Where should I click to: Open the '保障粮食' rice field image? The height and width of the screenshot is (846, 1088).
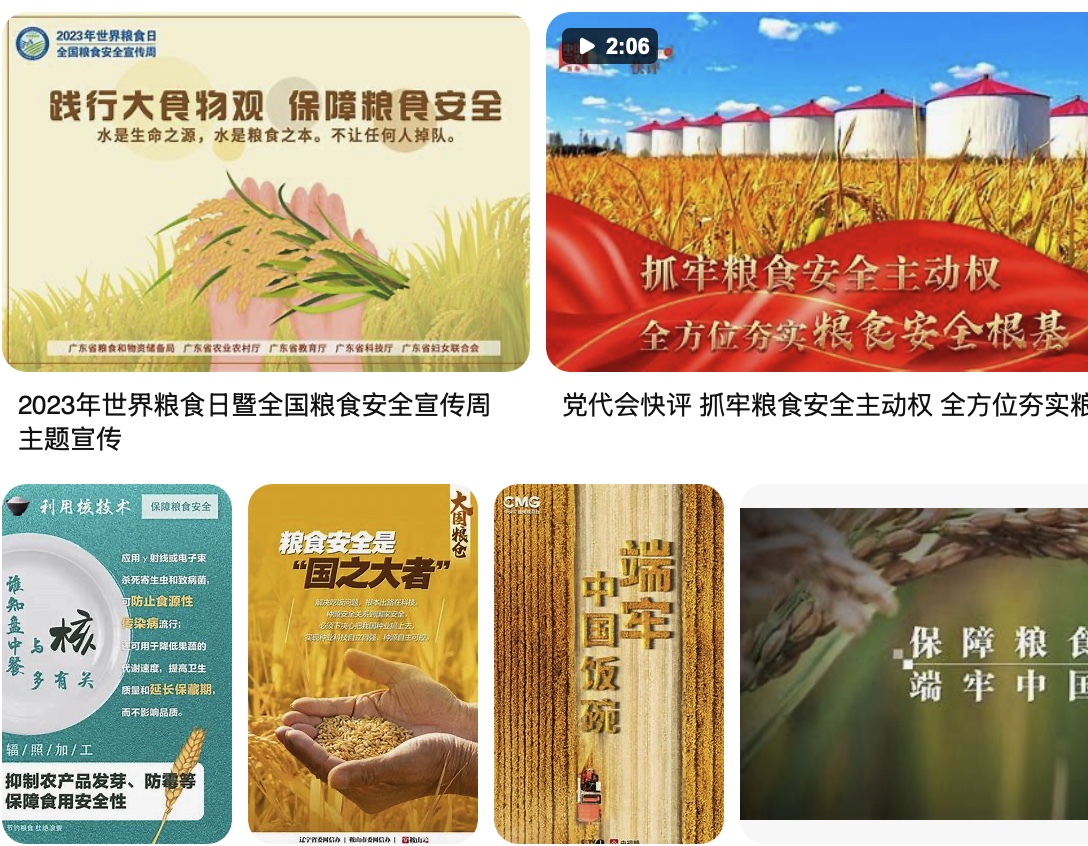pos(913,664)
